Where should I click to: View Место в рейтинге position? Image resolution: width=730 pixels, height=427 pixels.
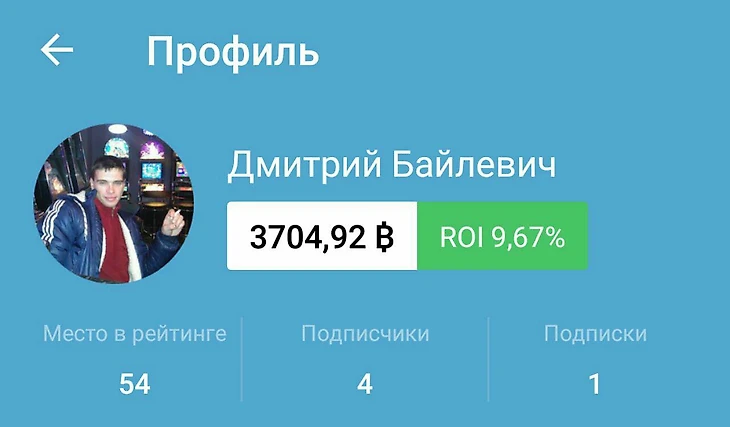tap(134, 358)
